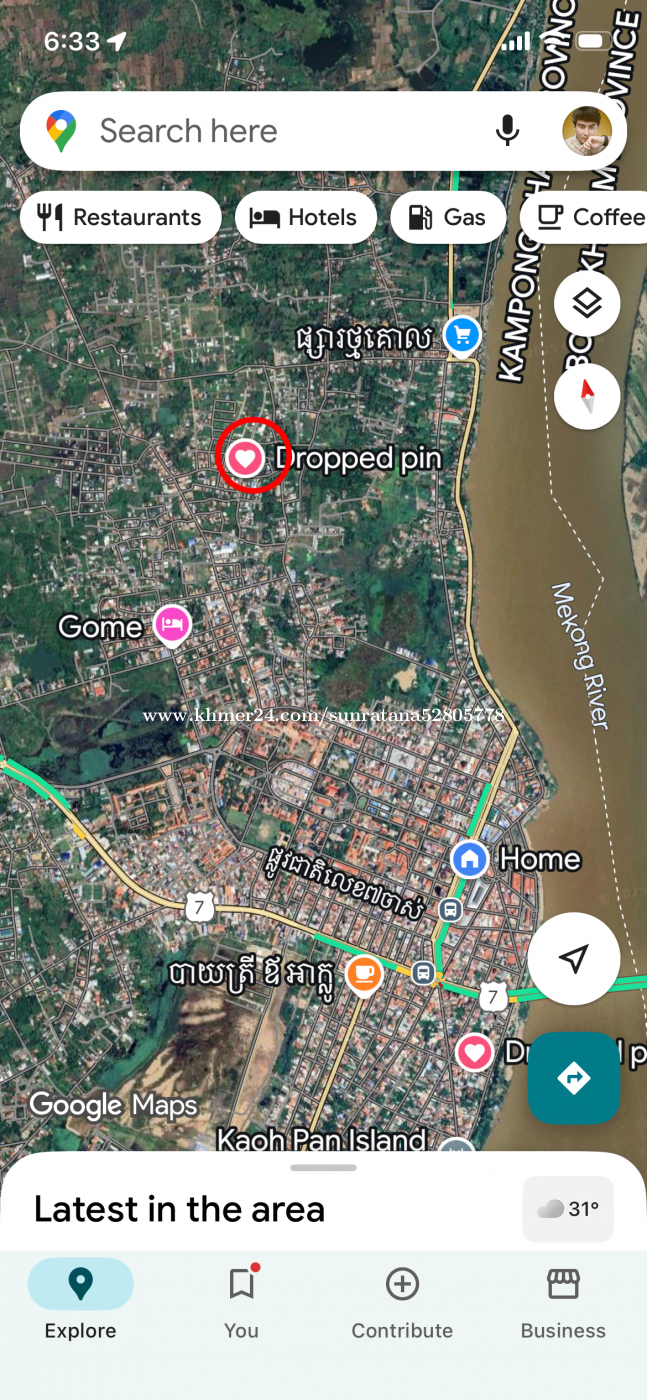Viewport: 647px width, 1400px height.
Task: Select the Home pin on the map
Action: (469, 858)
